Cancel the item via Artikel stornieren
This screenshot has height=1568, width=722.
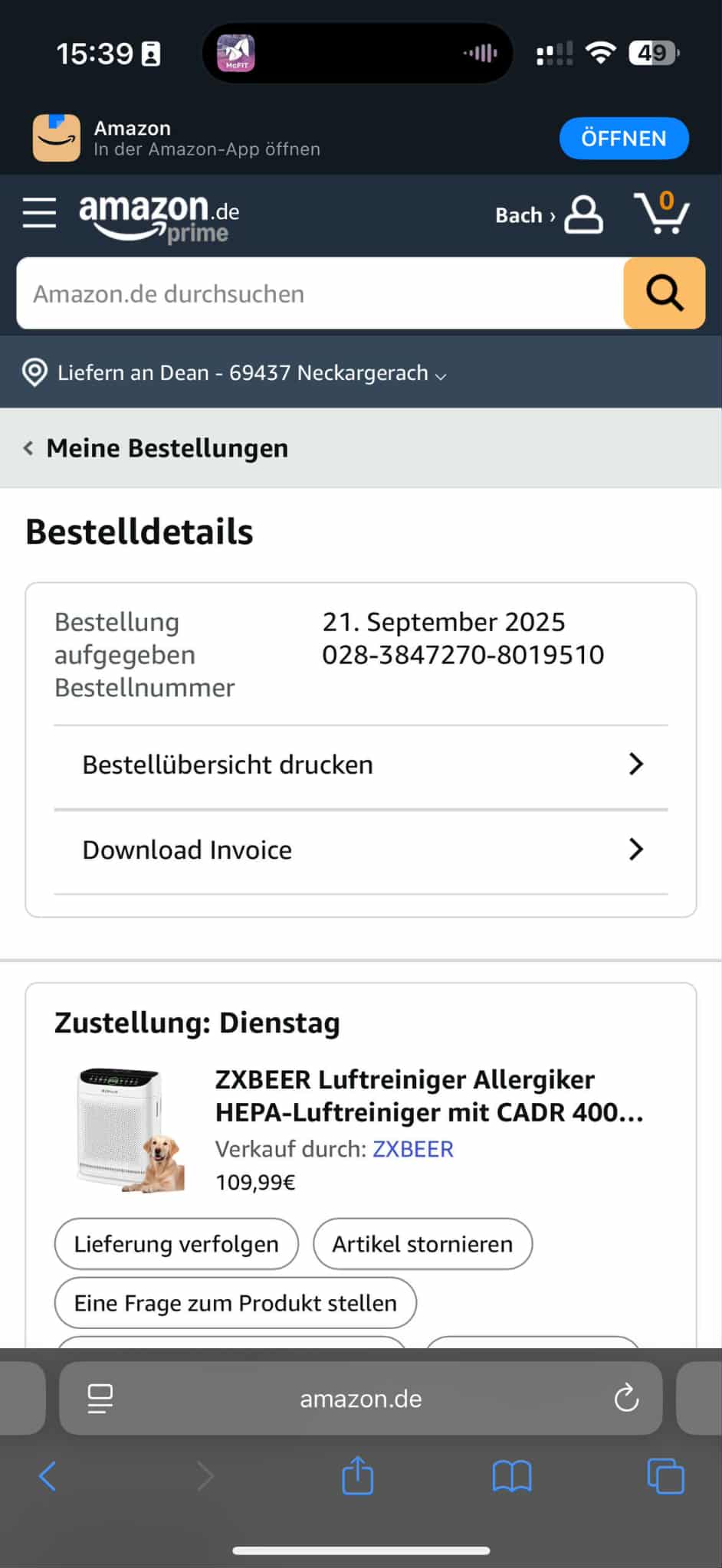pos(422,1244)
